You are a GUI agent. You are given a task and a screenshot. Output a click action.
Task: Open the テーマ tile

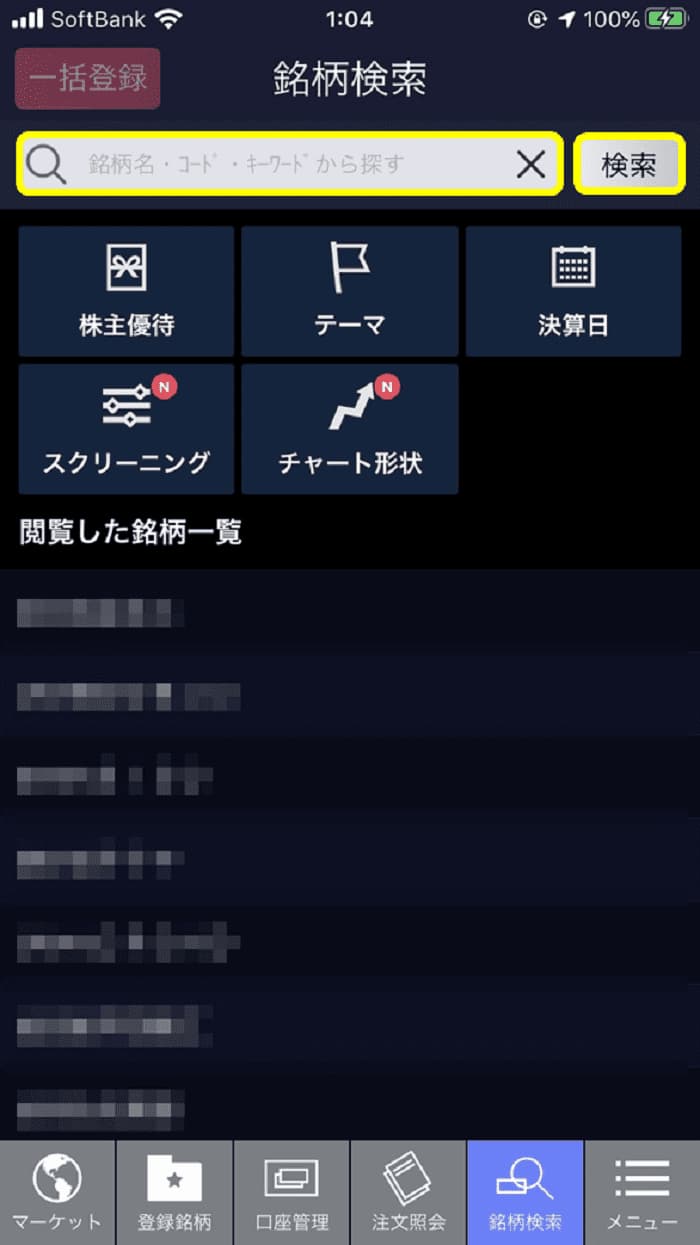(x=350, y=291)
